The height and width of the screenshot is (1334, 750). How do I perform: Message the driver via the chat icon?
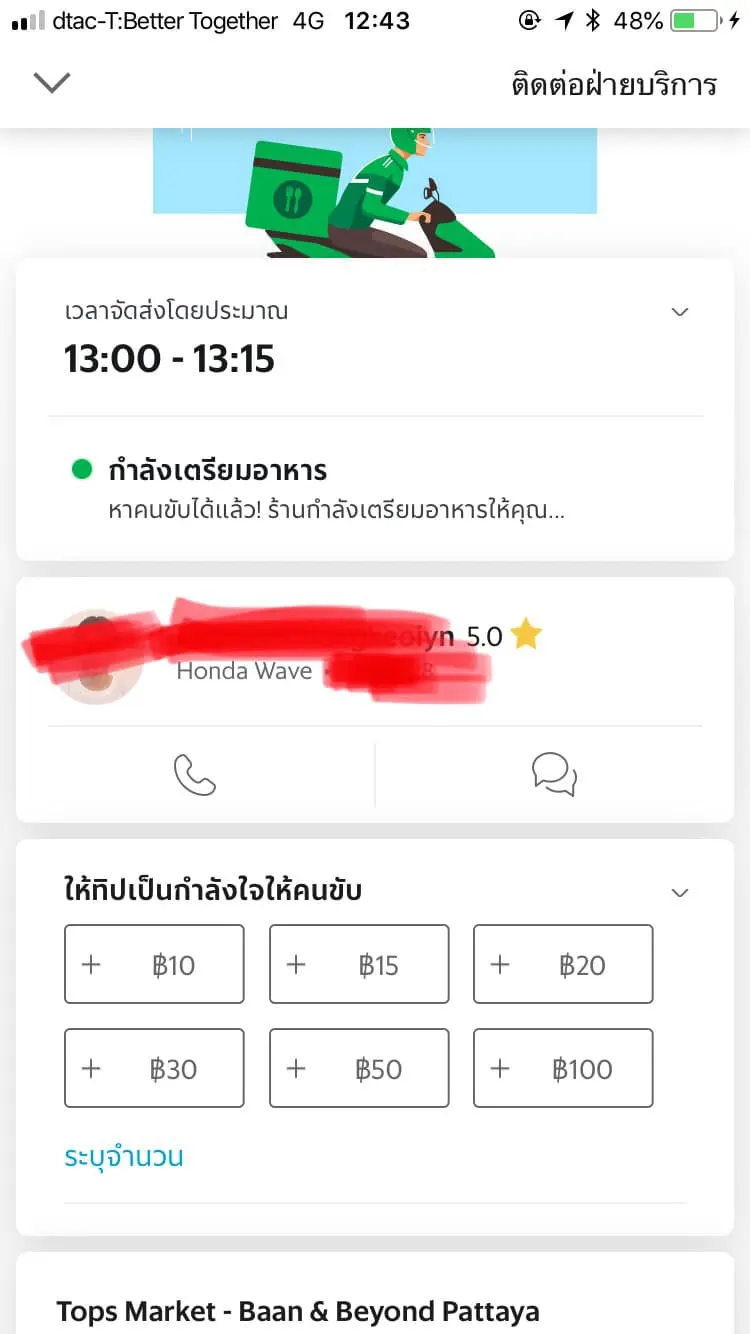pyautogui.click(x=554, y=775)
